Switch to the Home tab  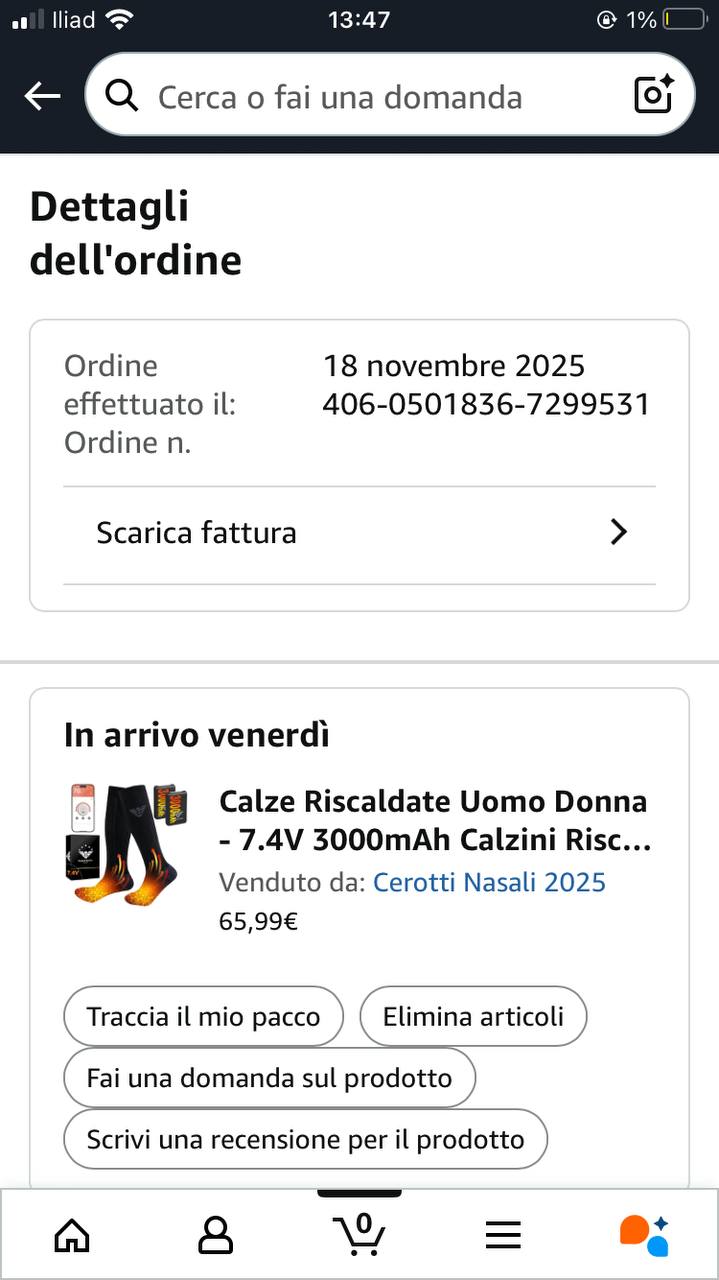point(72,1235)
